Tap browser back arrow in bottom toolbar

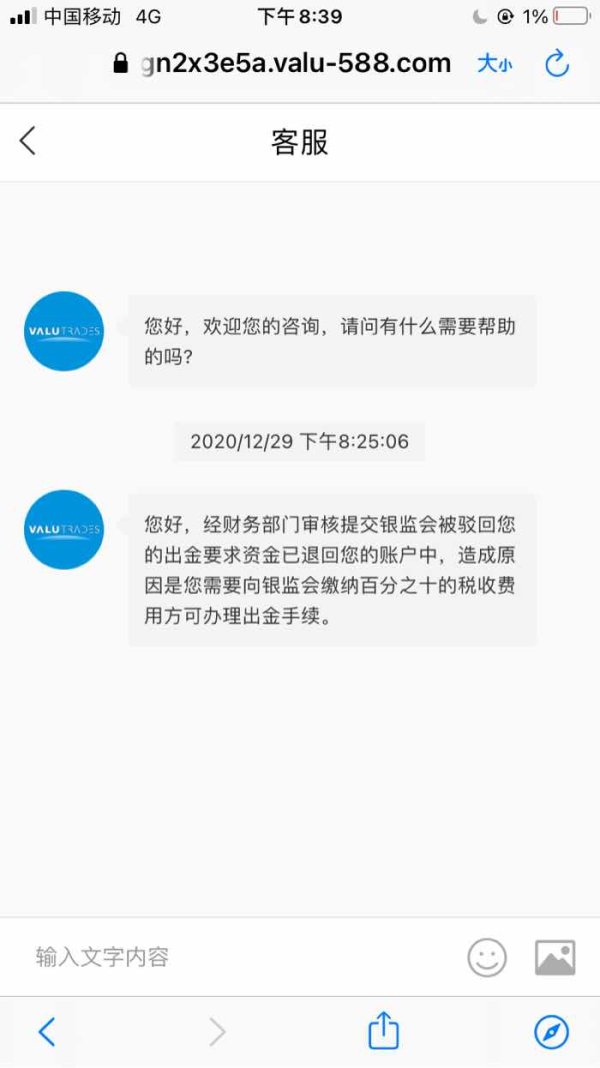coord(46,1032)
